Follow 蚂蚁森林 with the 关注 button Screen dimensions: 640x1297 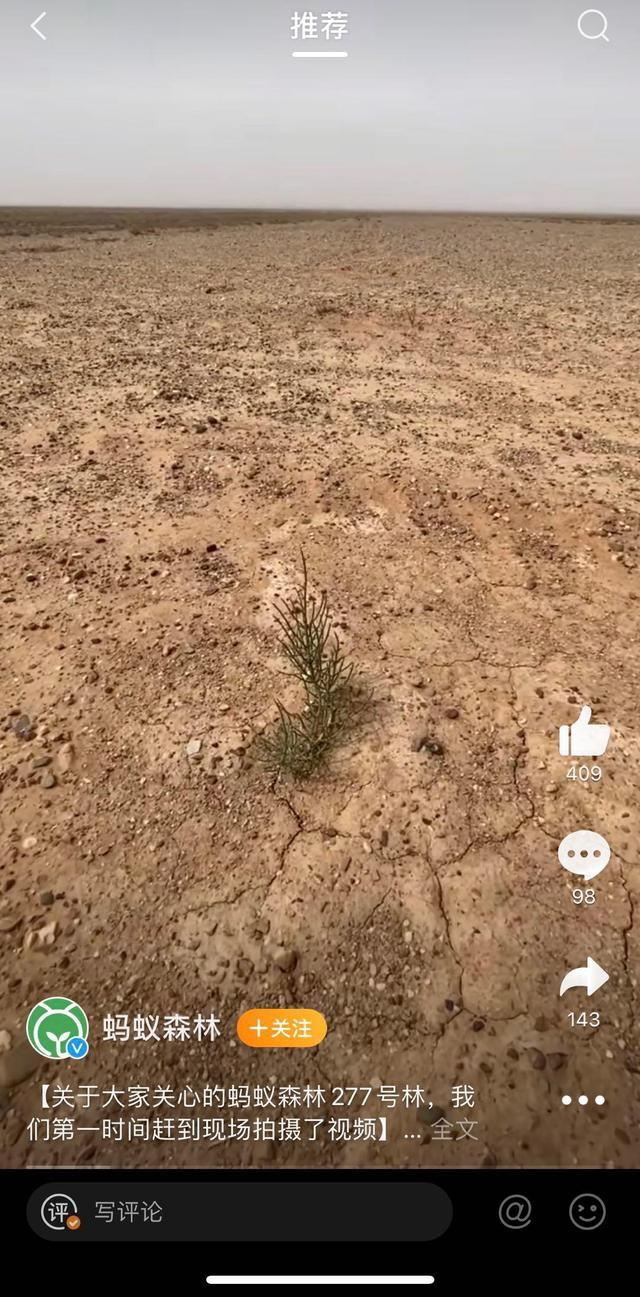(282, 1028)
